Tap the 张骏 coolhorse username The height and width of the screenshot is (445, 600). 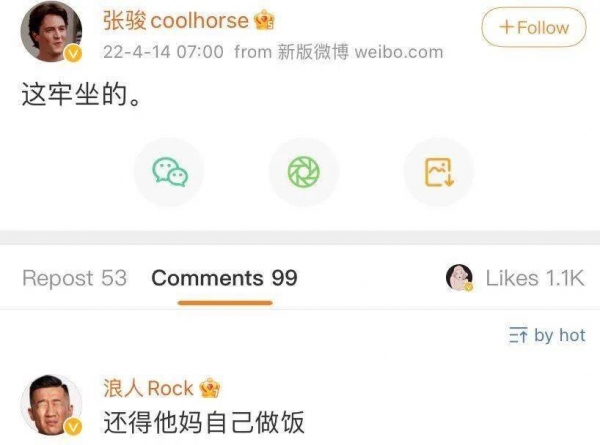coord(176,21)
